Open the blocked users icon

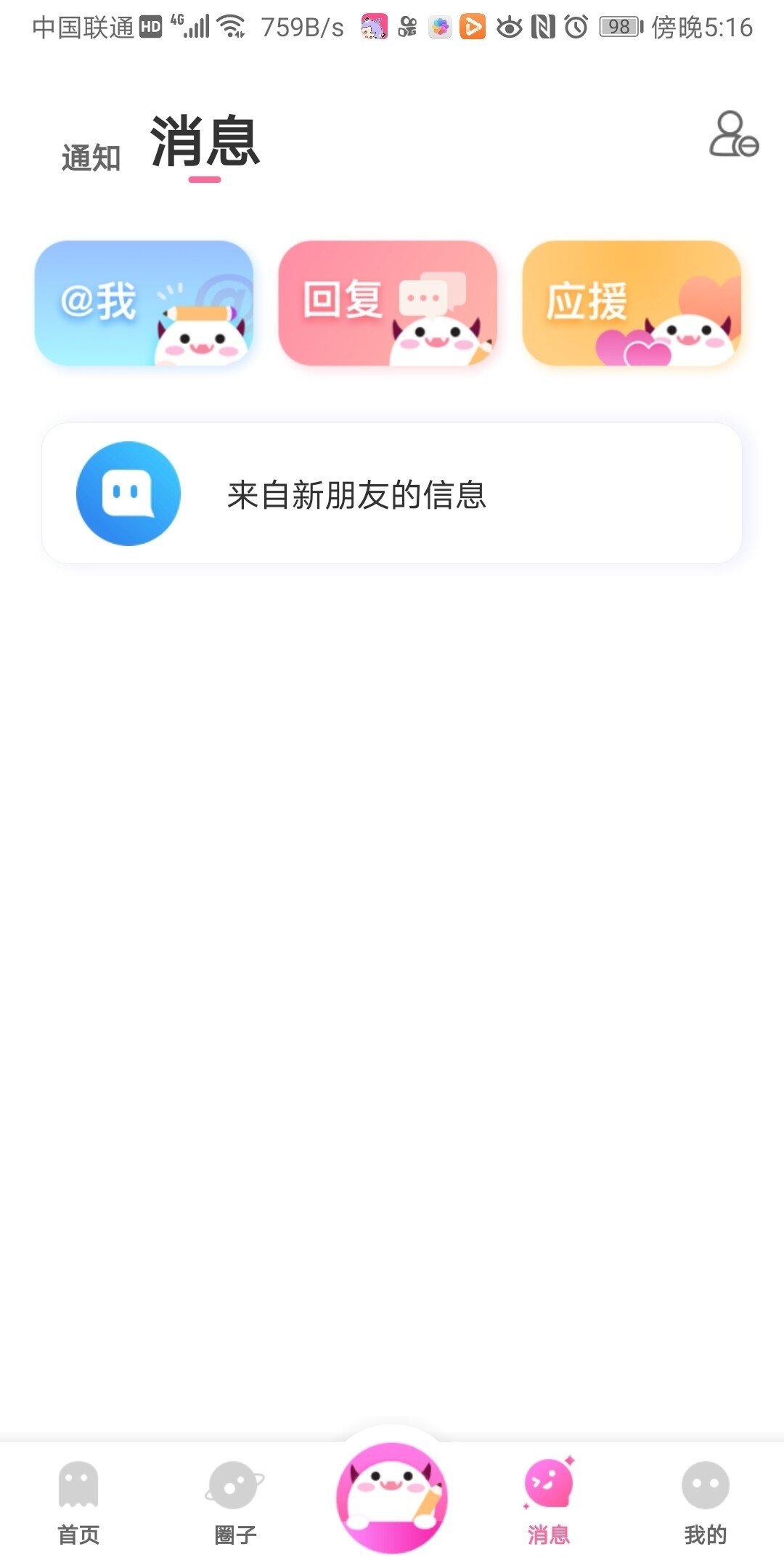point(733,135)
